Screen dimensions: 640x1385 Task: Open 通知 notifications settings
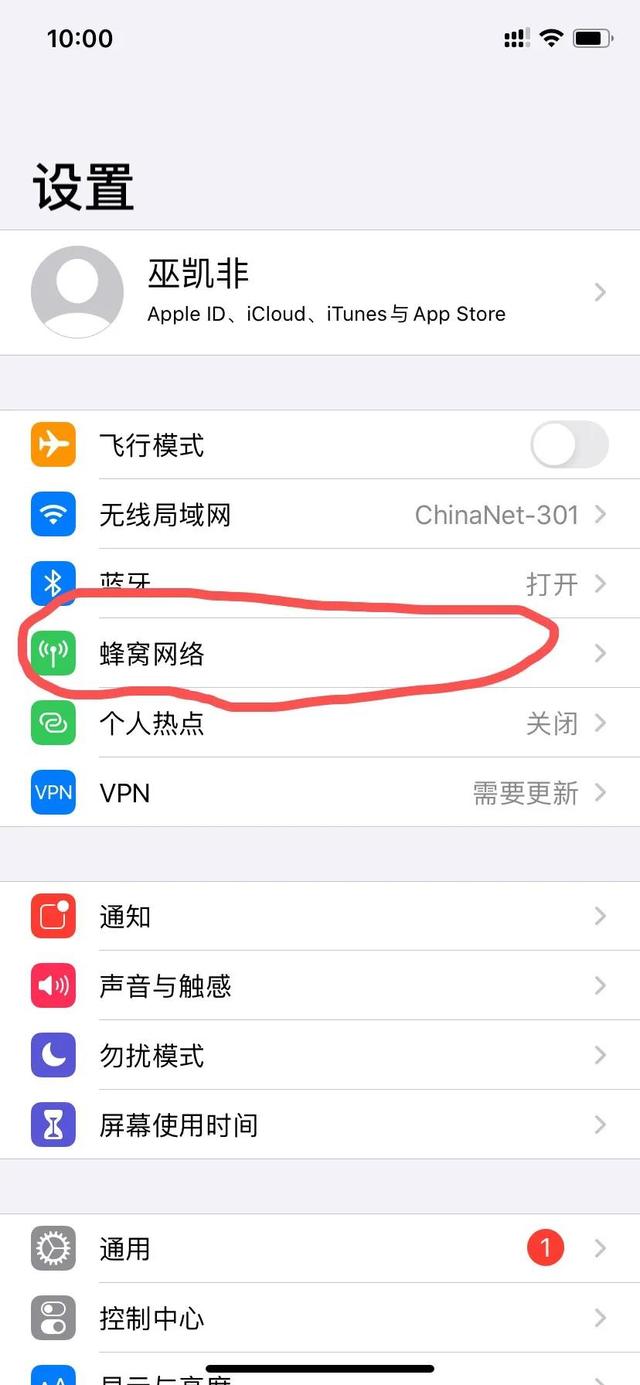tap(320, 916)
